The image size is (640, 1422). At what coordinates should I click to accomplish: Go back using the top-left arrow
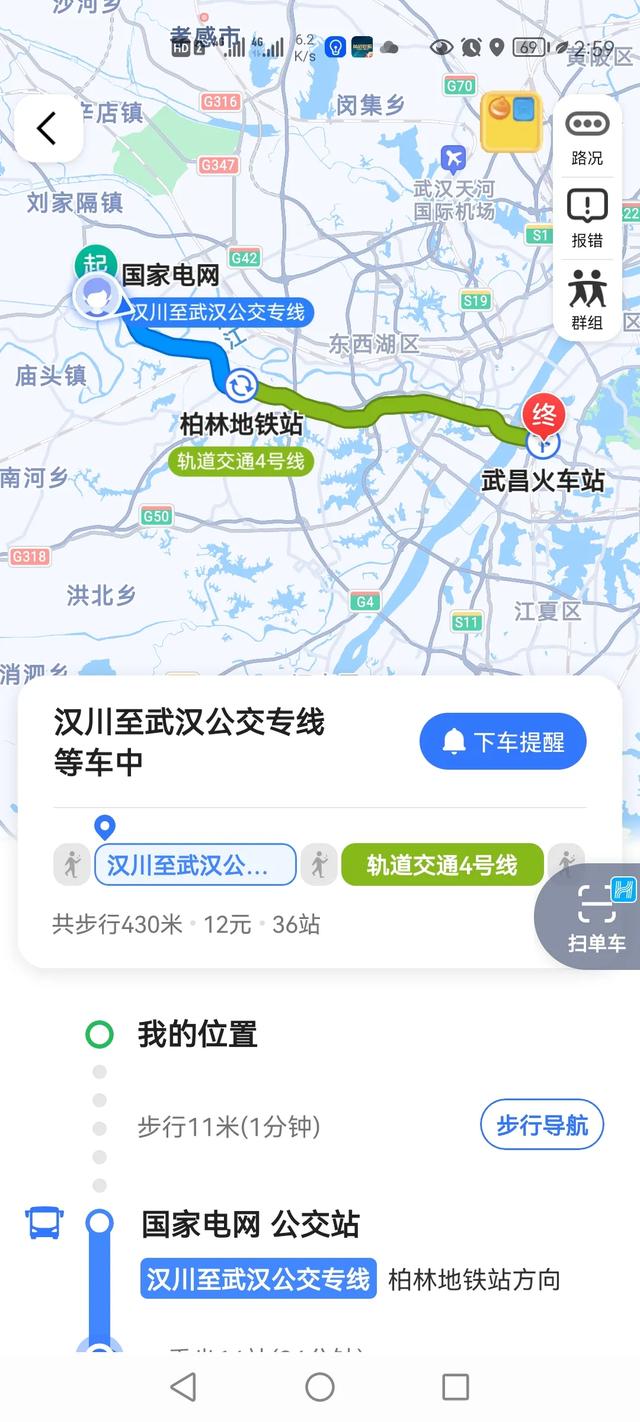click(x=47, y=128)
